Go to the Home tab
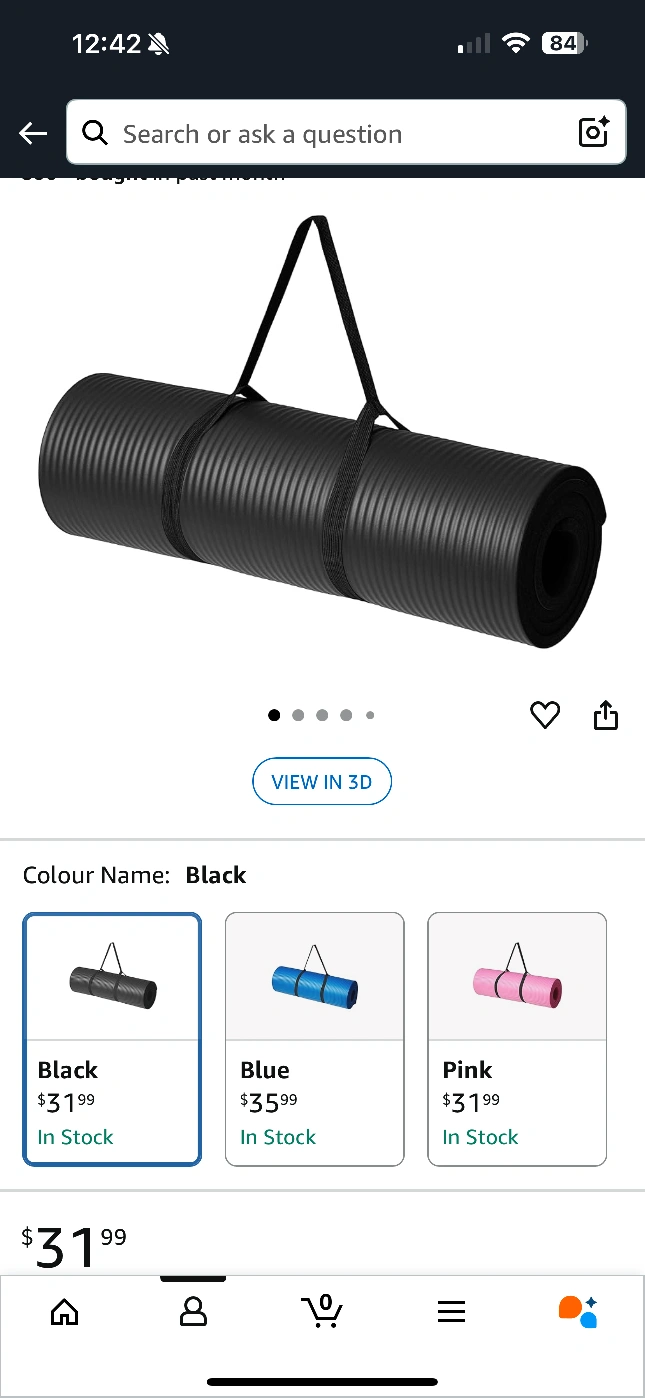 pos(64,1311)
